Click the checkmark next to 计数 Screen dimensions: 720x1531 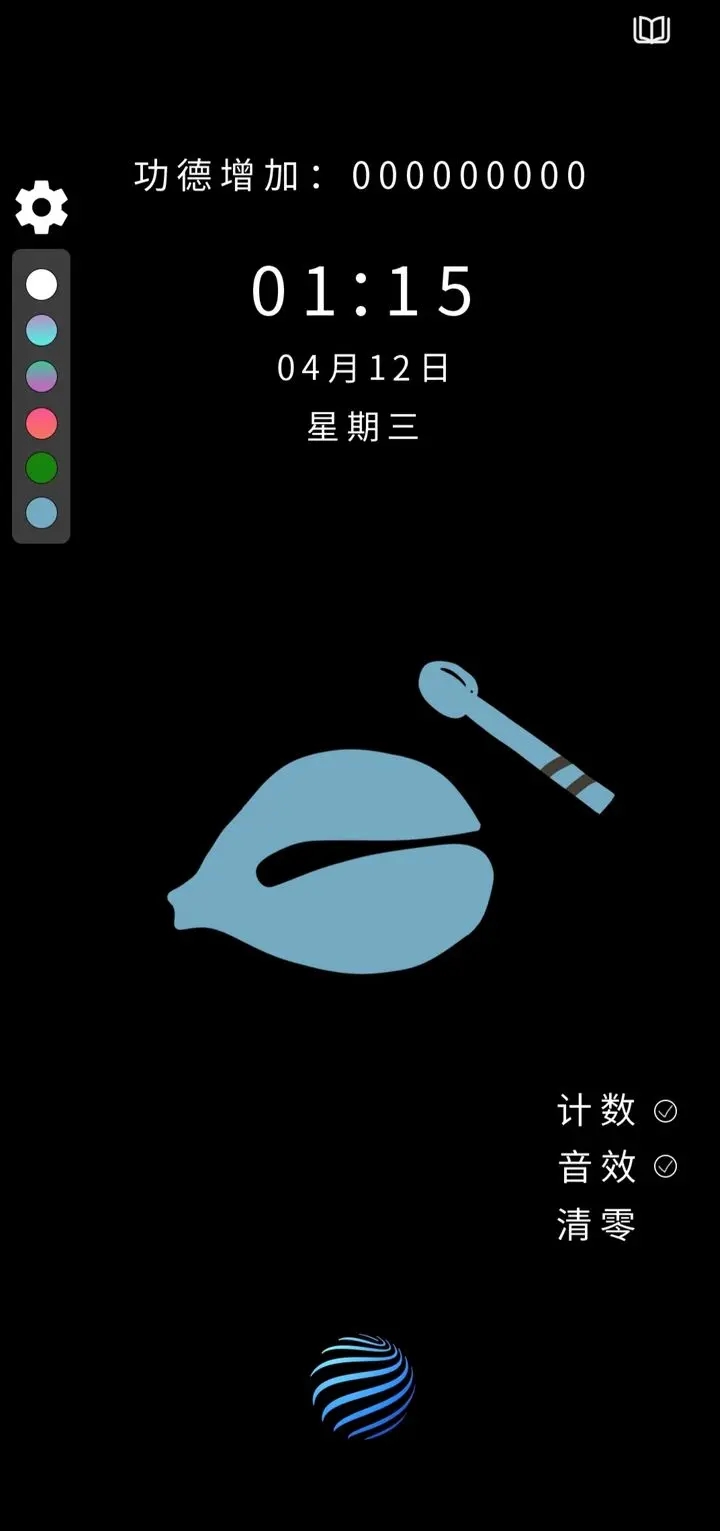click(664, 1111)
